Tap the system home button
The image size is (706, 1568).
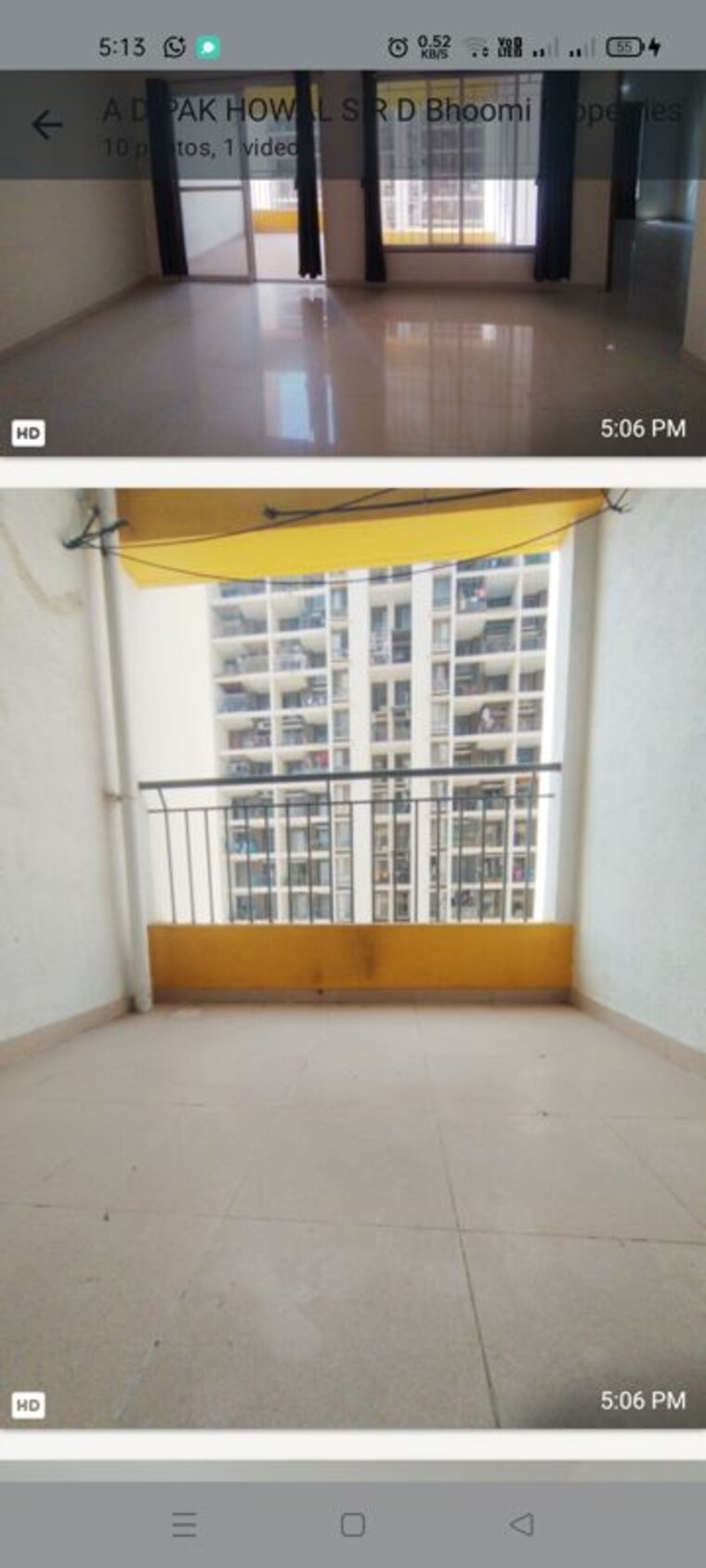pos(353,1524)
